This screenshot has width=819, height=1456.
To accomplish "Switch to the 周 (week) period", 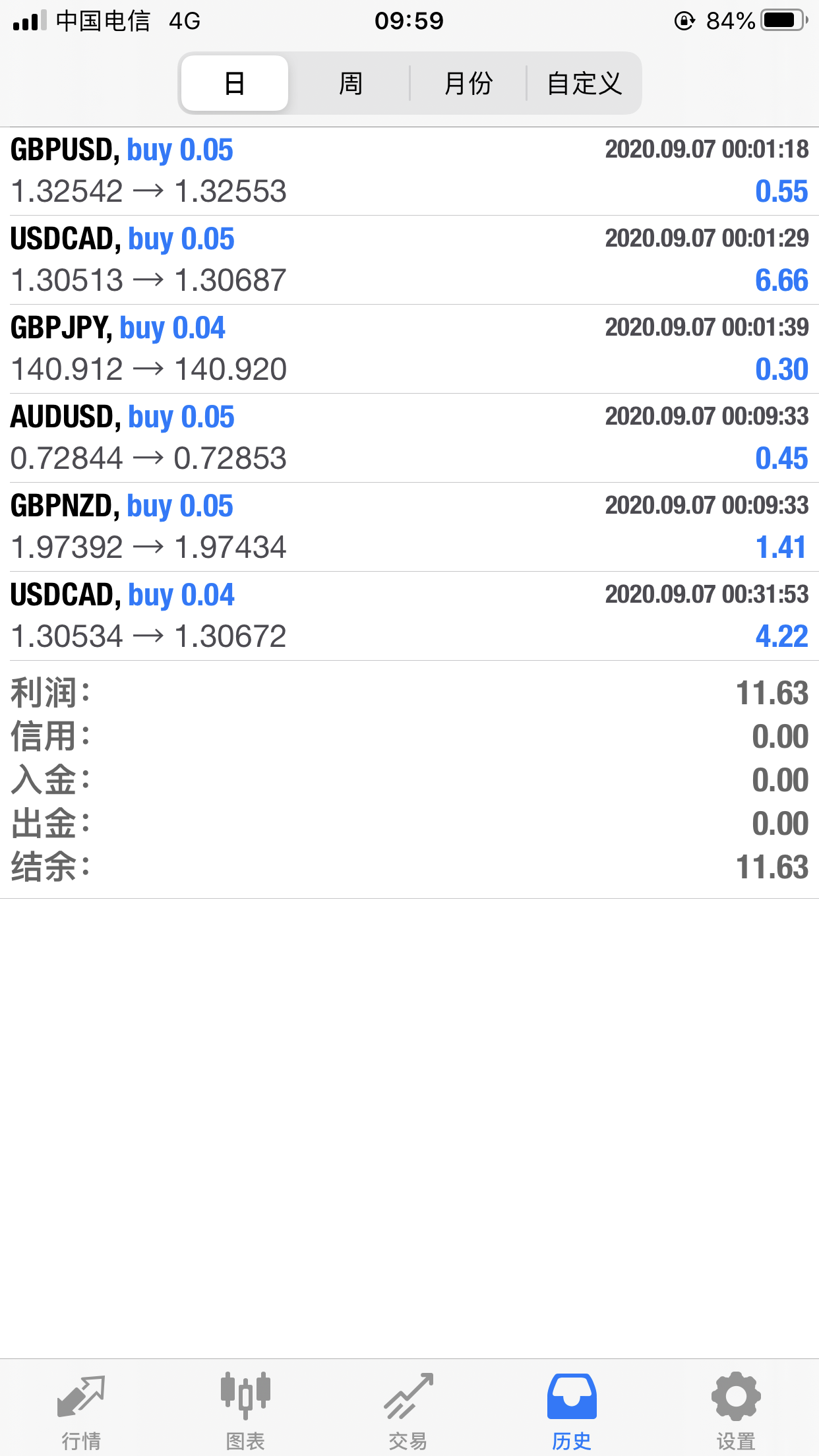I will (350, 83).
